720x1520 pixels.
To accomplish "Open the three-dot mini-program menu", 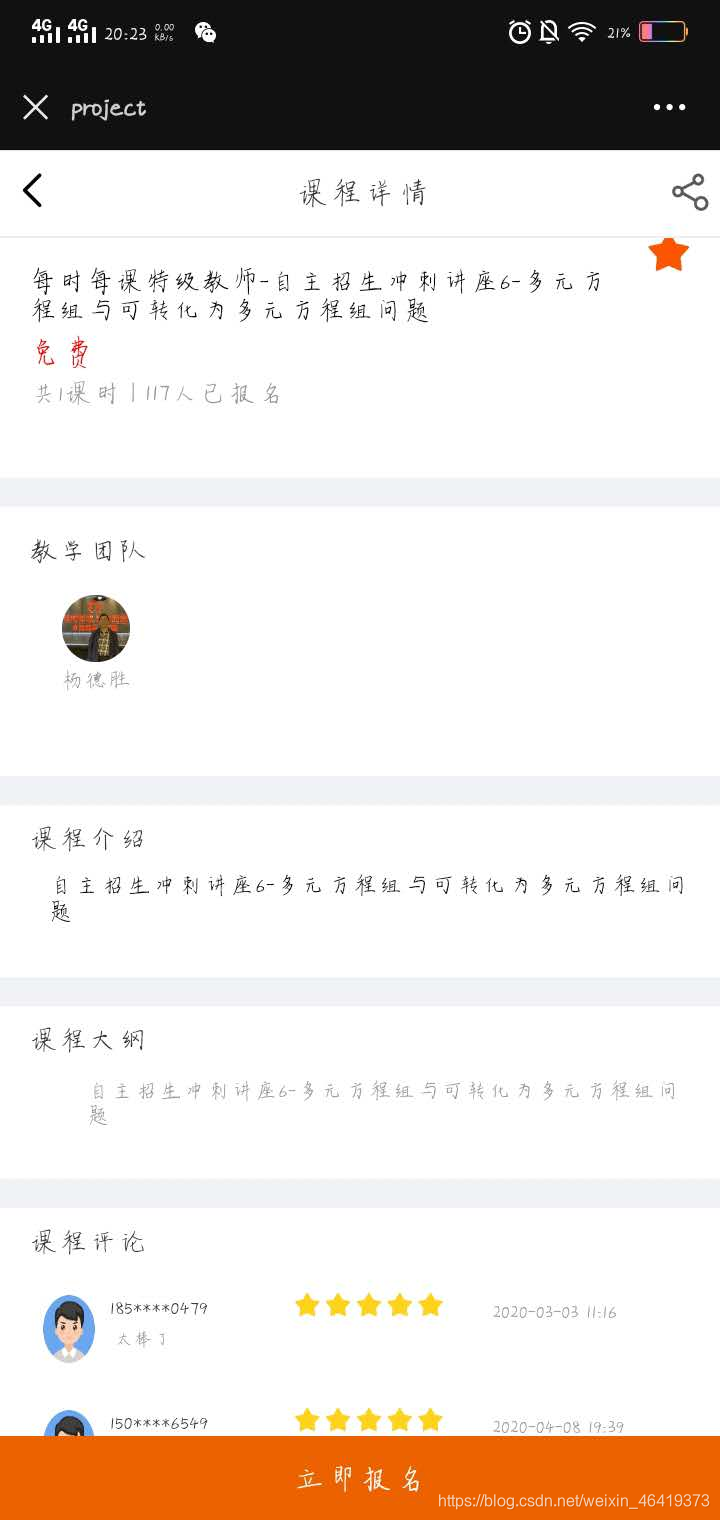I will tap(668, 107).
